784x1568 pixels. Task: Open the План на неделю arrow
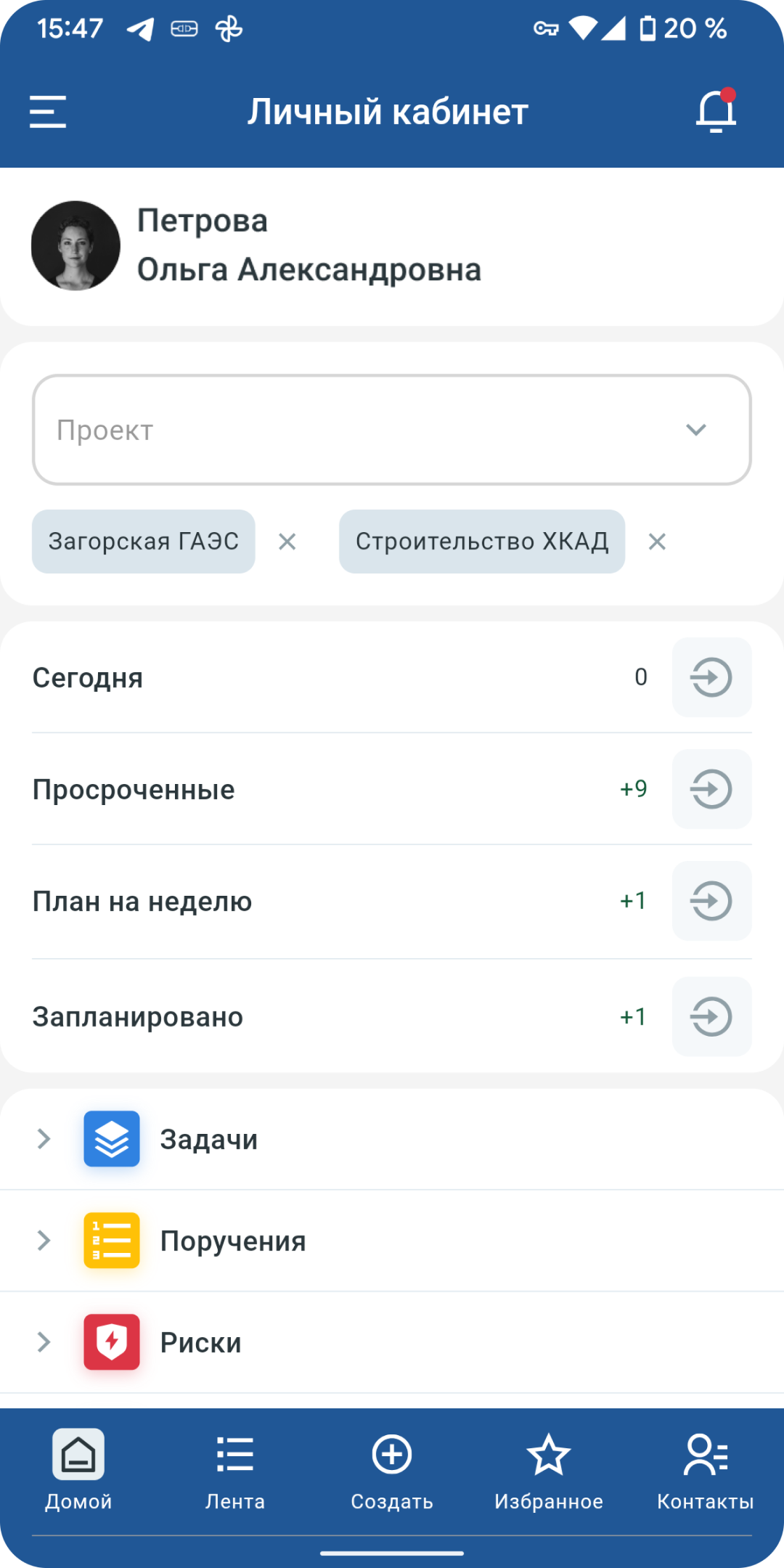711,901
